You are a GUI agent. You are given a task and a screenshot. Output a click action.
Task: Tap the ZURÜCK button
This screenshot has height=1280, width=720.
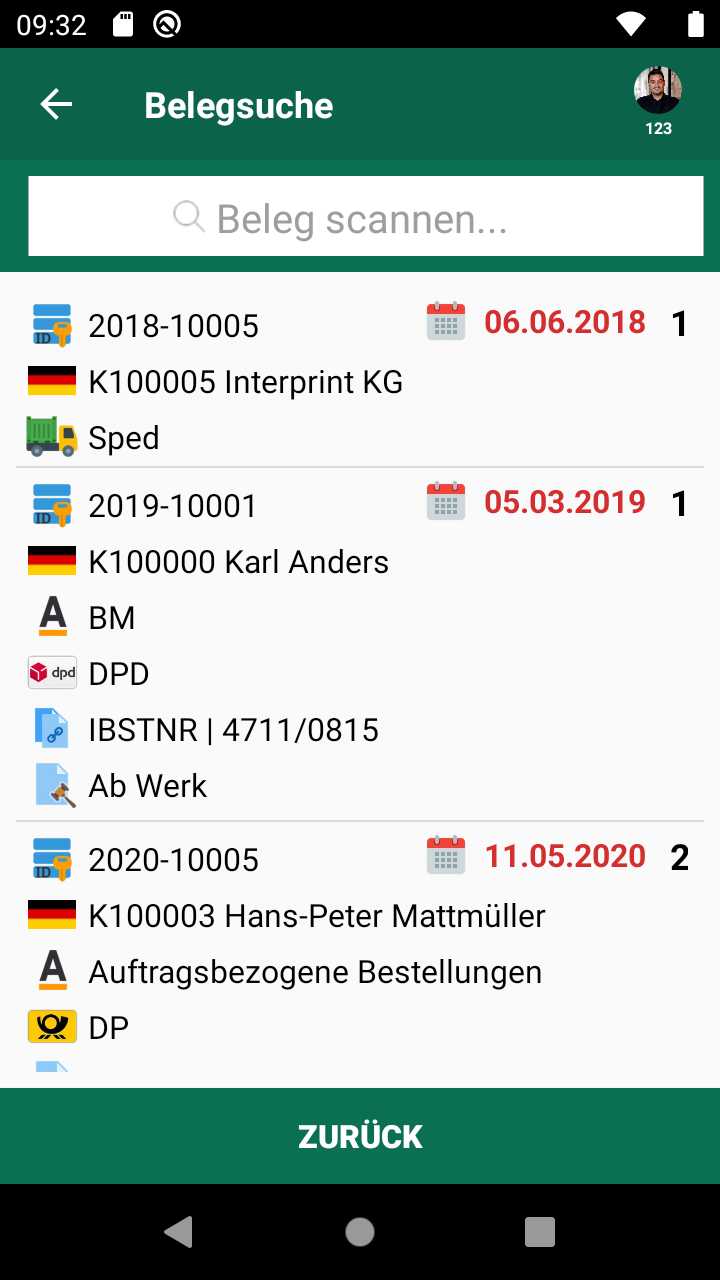coord(360,1136)
